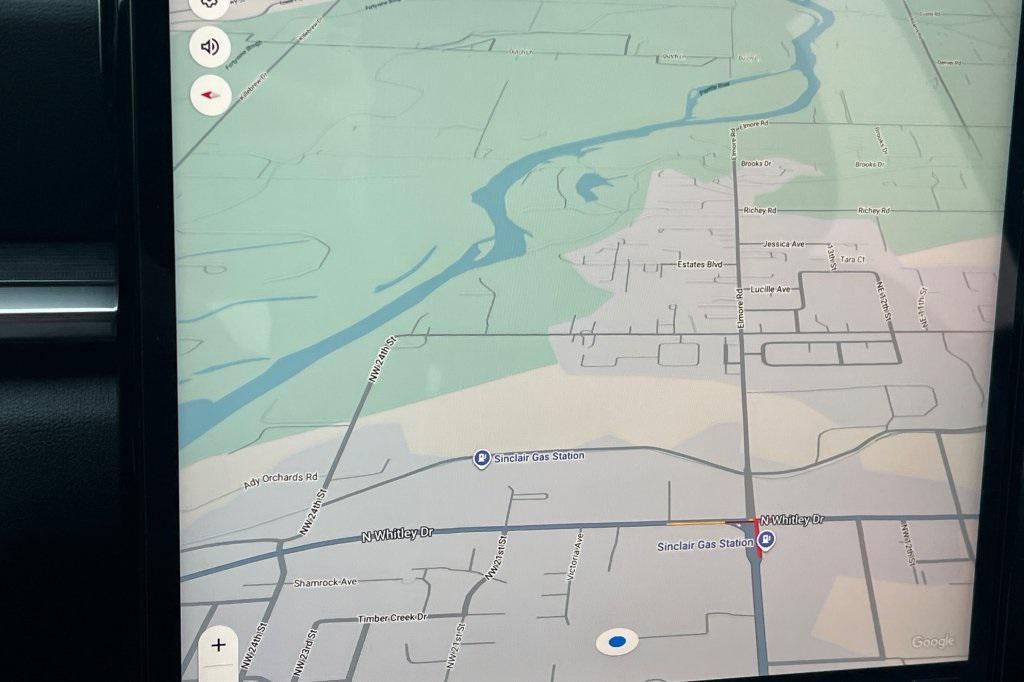Open Sinclair Gas Station near Ady Orchards Rd

[482, 458]
